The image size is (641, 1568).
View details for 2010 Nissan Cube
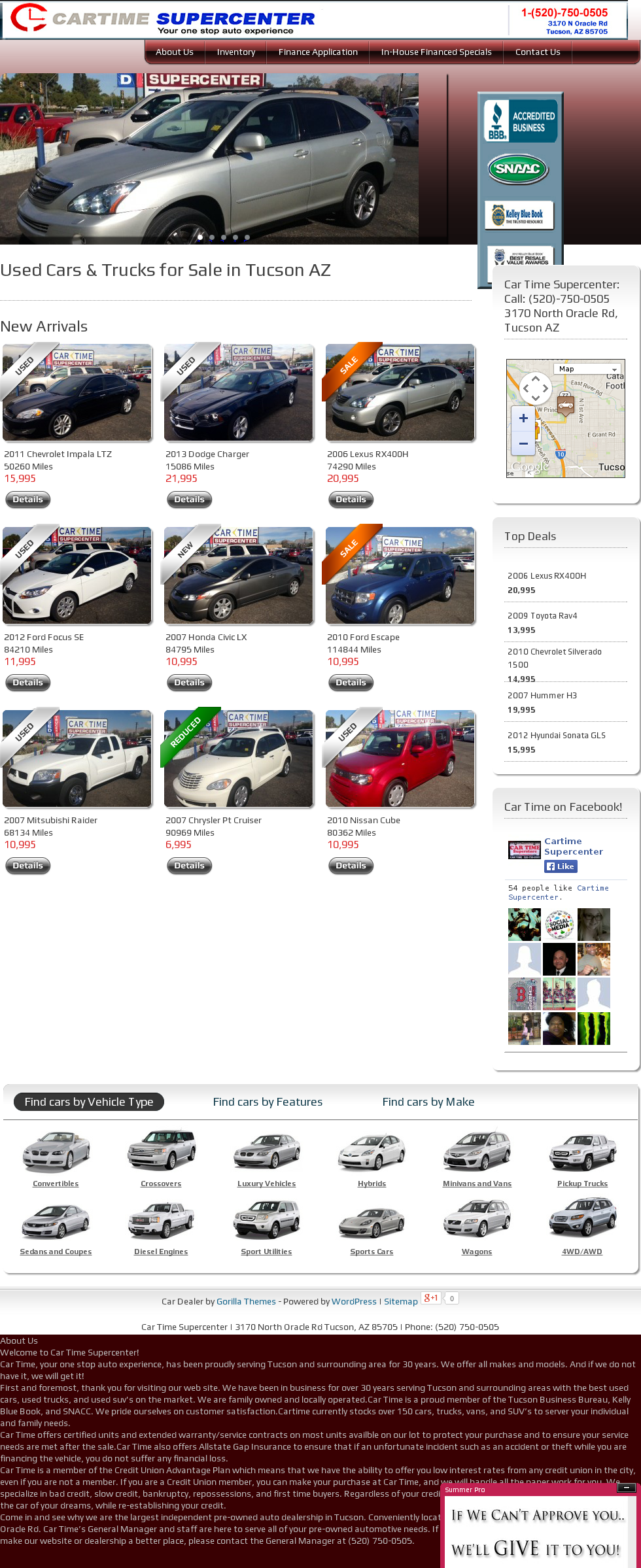click(351, 866)
